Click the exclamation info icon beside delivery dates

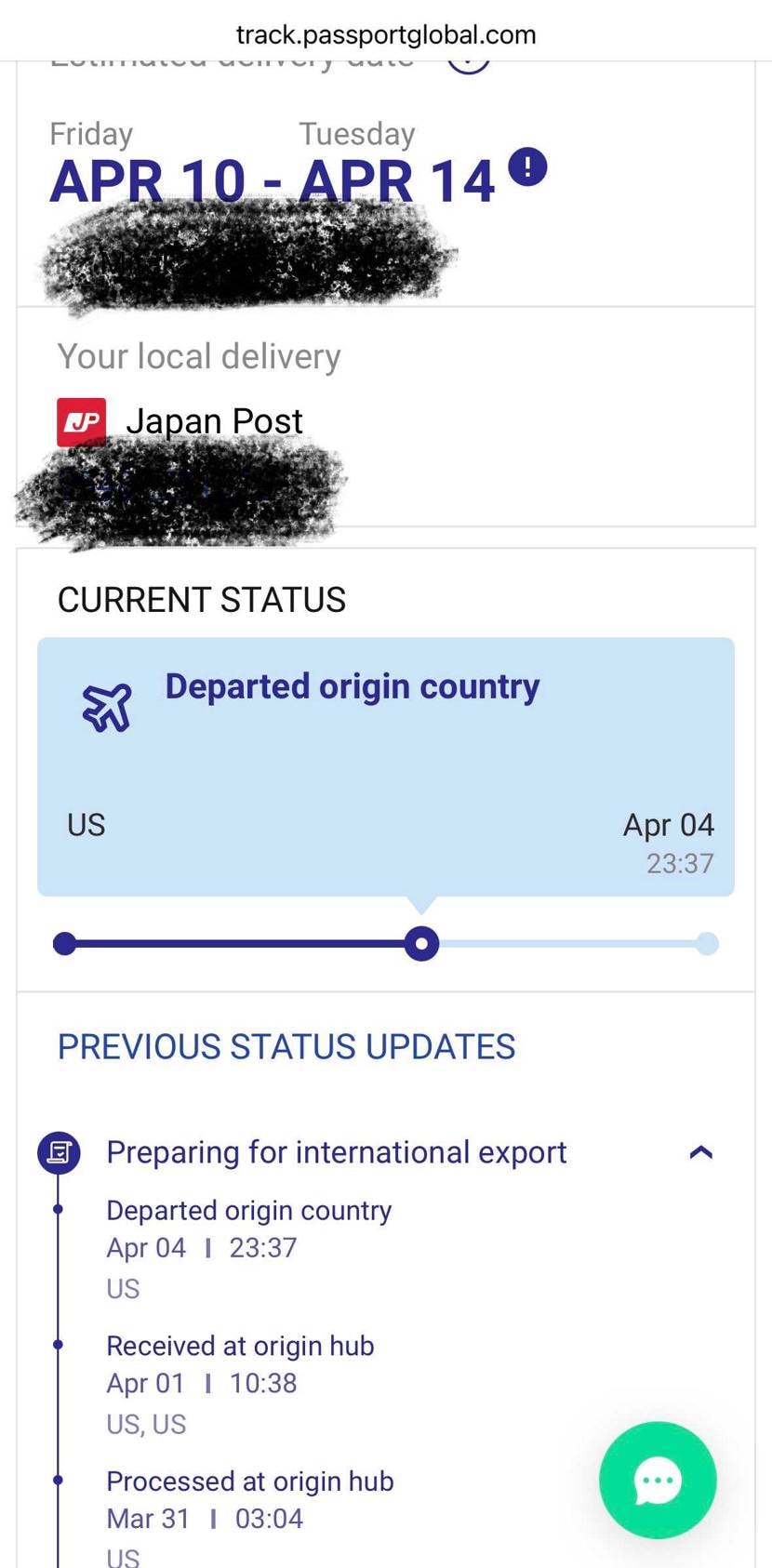click(x=526, y=167)
